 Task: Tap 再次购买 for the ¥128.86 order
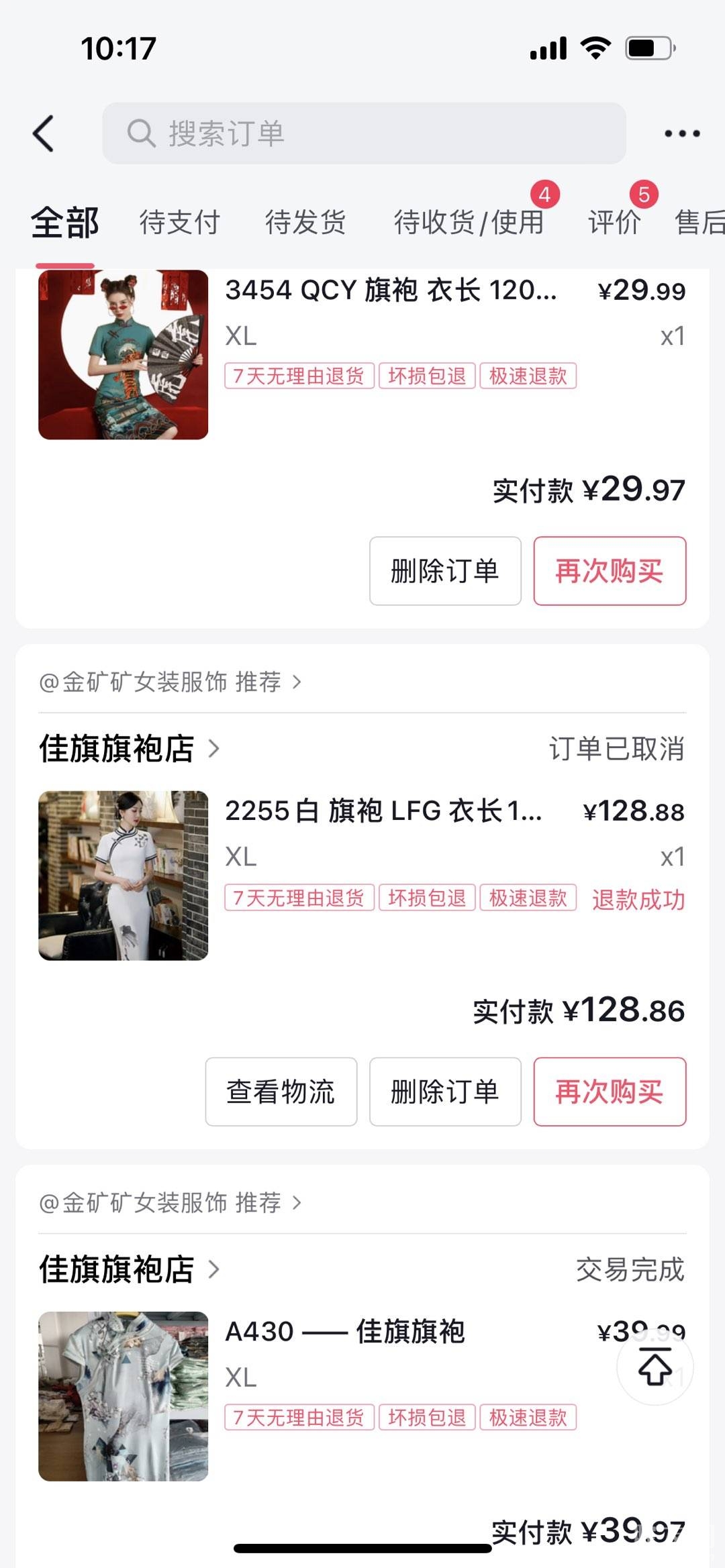[610, 1092]
